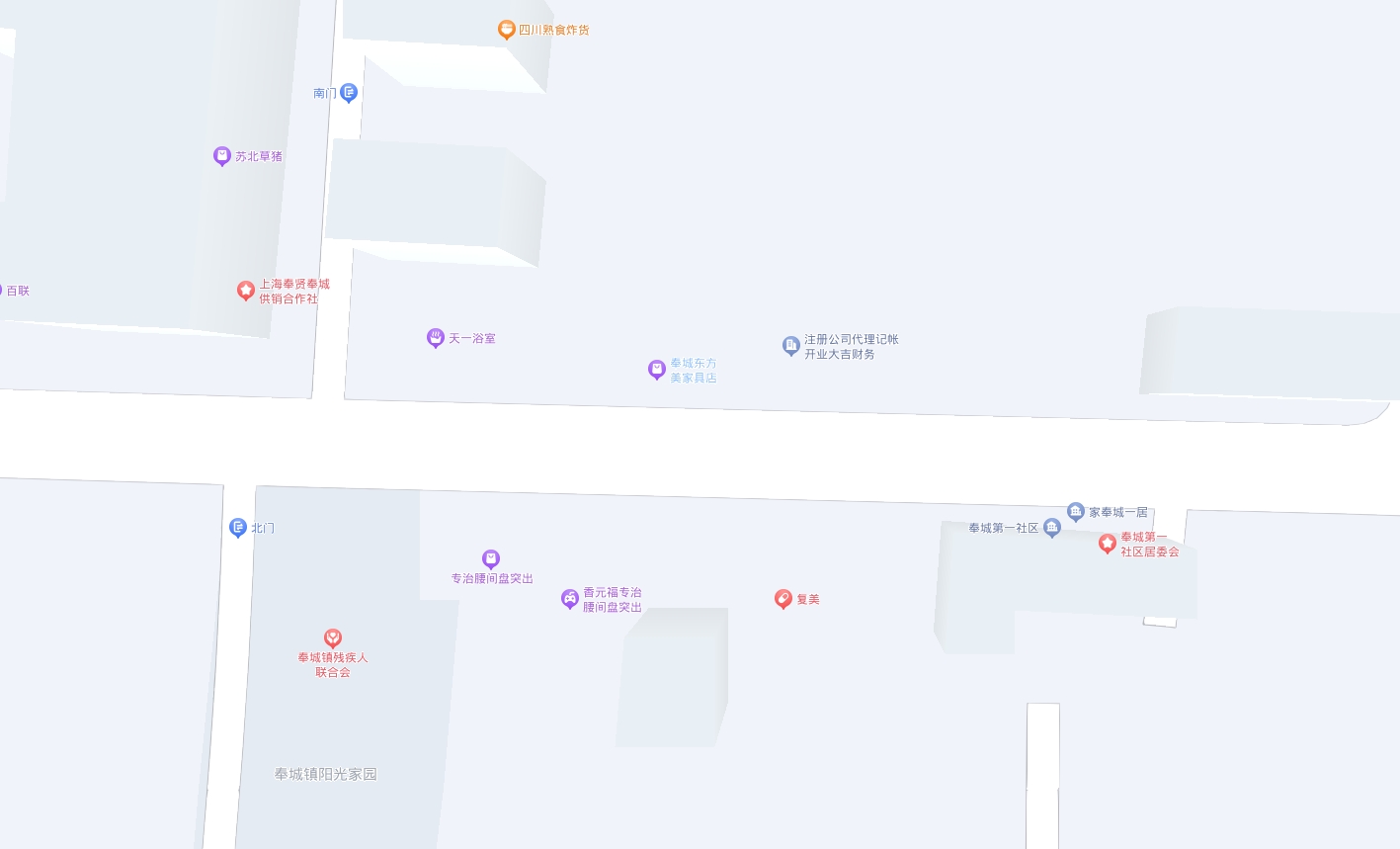This screenshot has width=1400, height=849.
Task: Tap the 北门 gate marker
Action: 238,528
